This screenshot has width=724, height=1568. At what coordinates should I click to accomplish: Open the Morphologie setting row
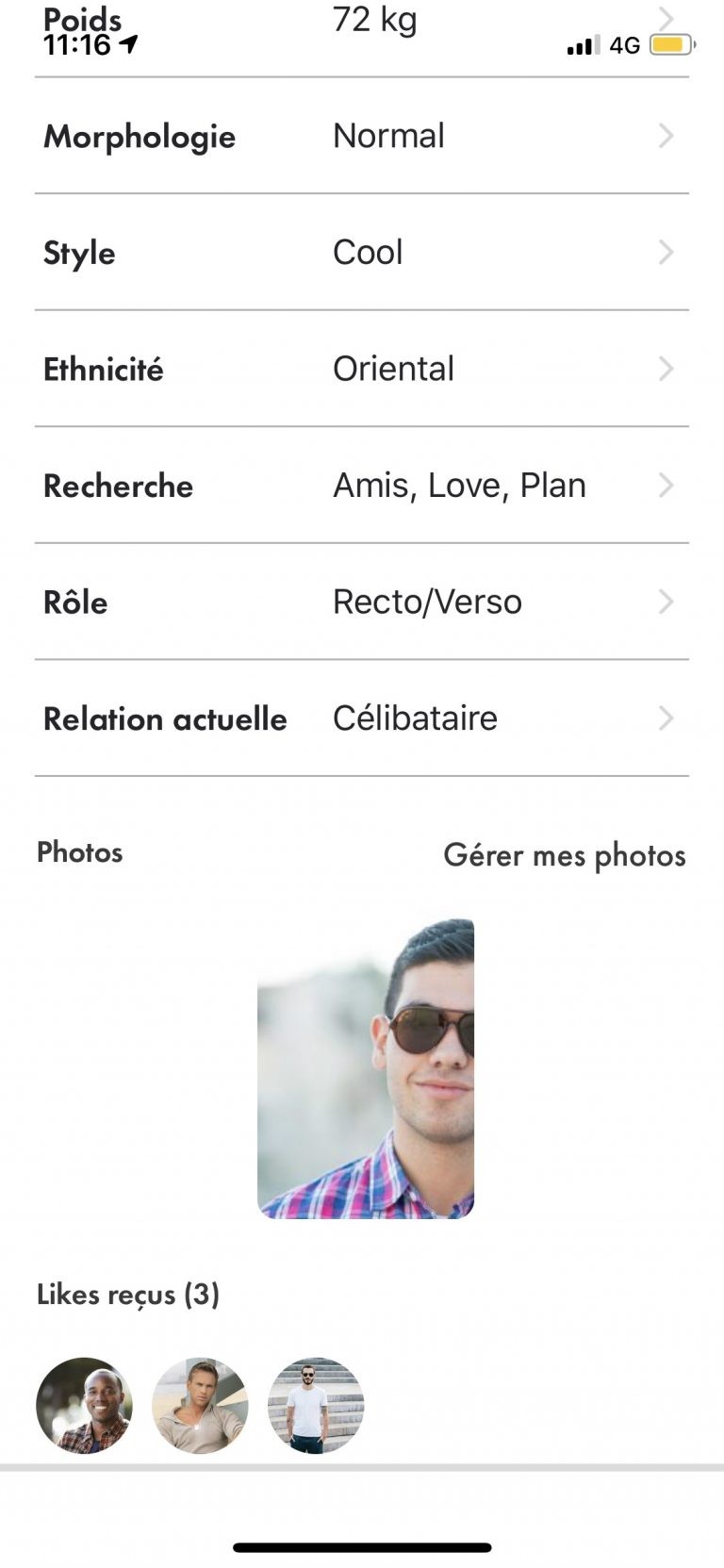[x=362, y=136]
